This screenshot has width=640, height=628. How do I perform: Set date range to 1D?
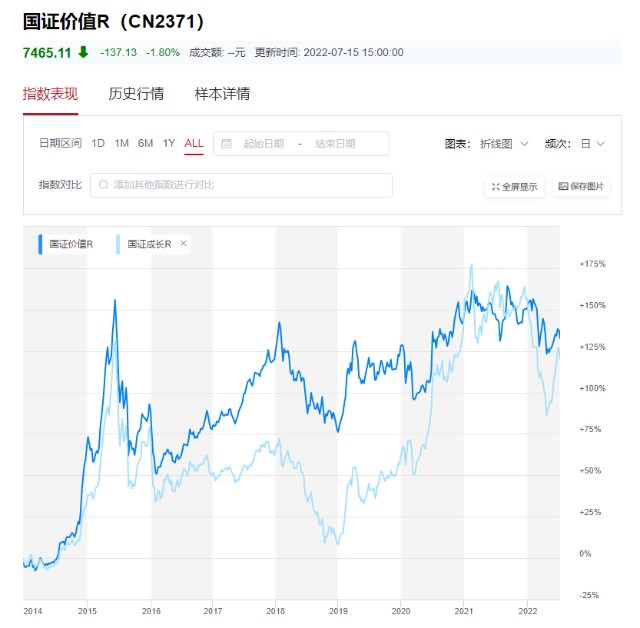[98, 143]
